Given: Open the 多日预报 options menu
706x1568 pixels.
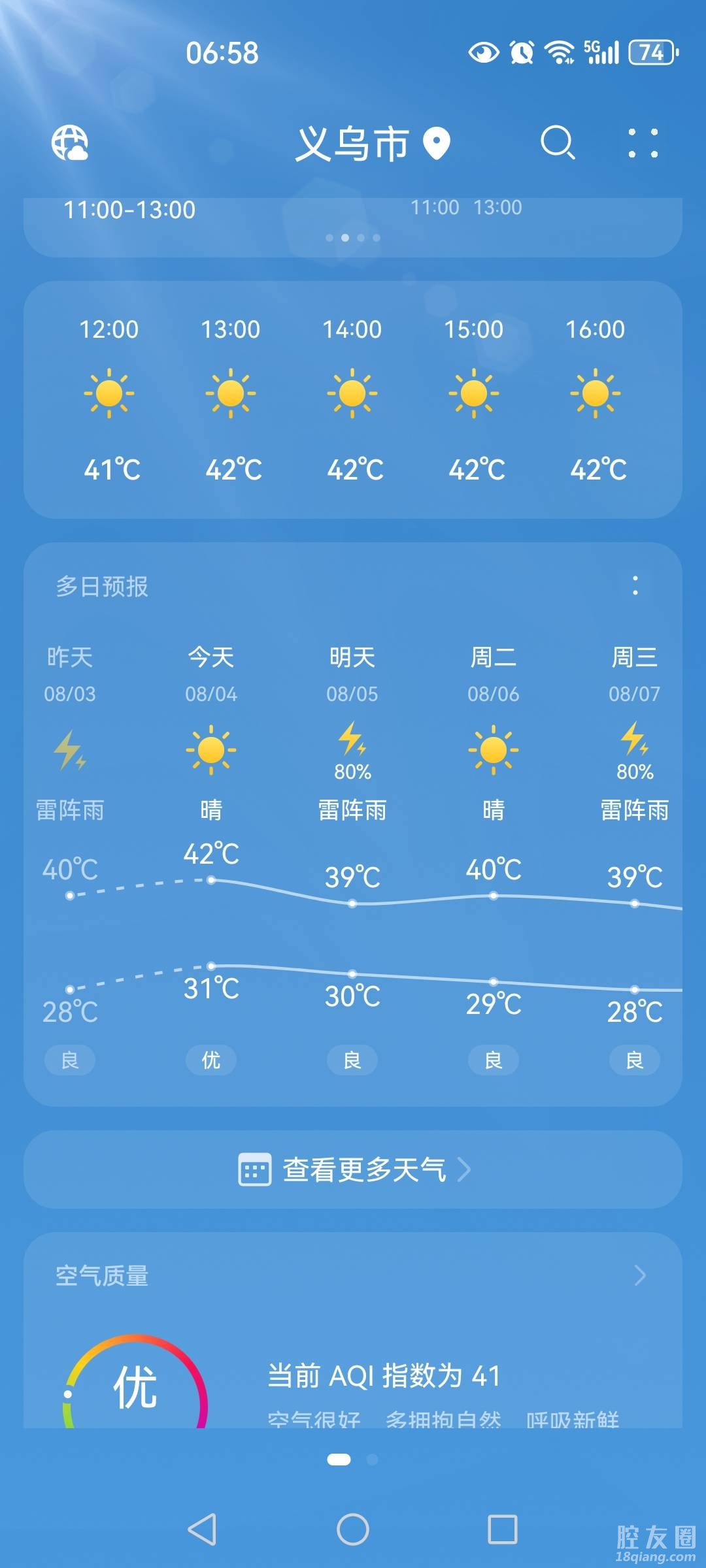Looking at the screenshot, I should 635,585.
